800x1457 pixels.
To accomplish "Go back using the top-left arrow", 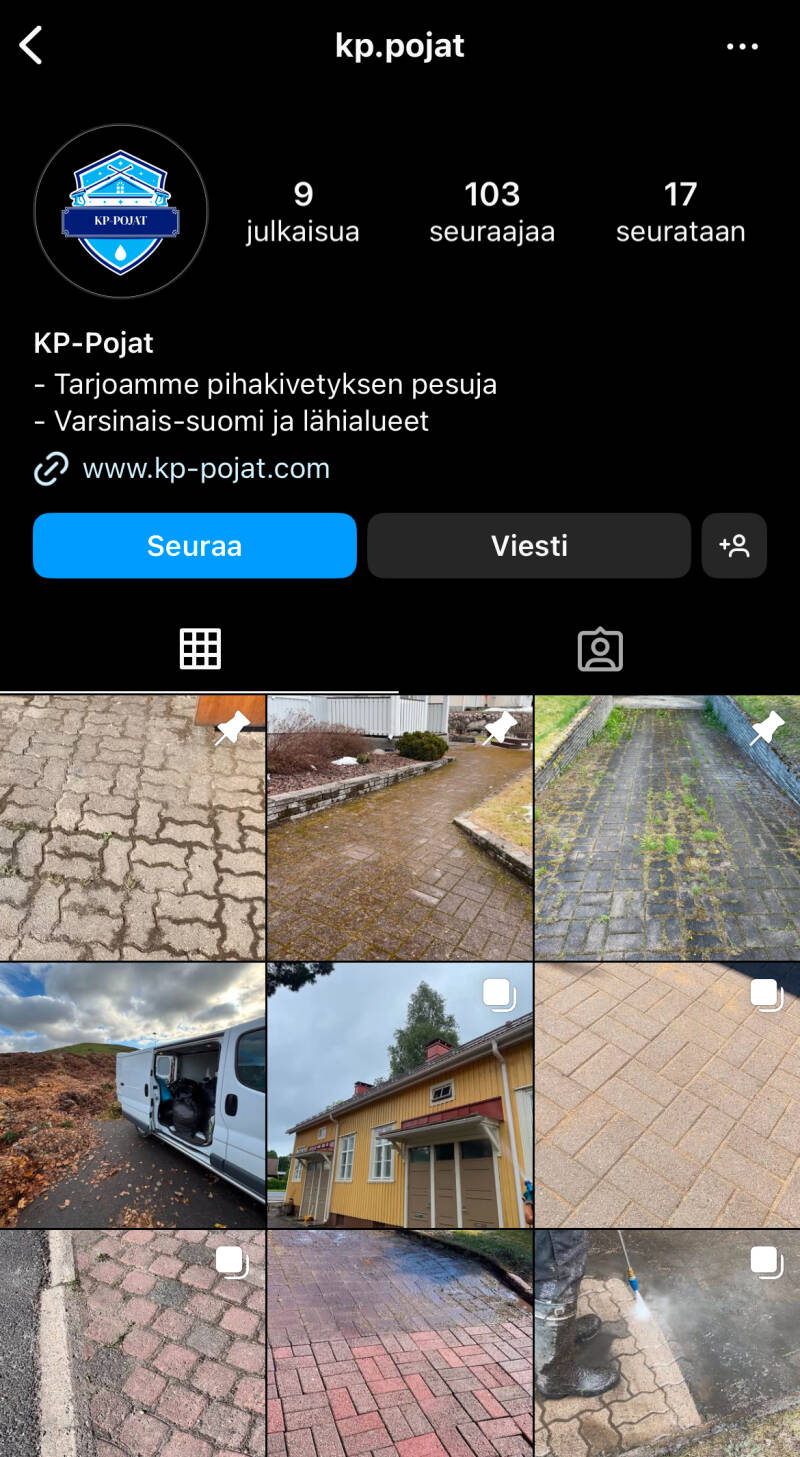I will tap(31, 46).
